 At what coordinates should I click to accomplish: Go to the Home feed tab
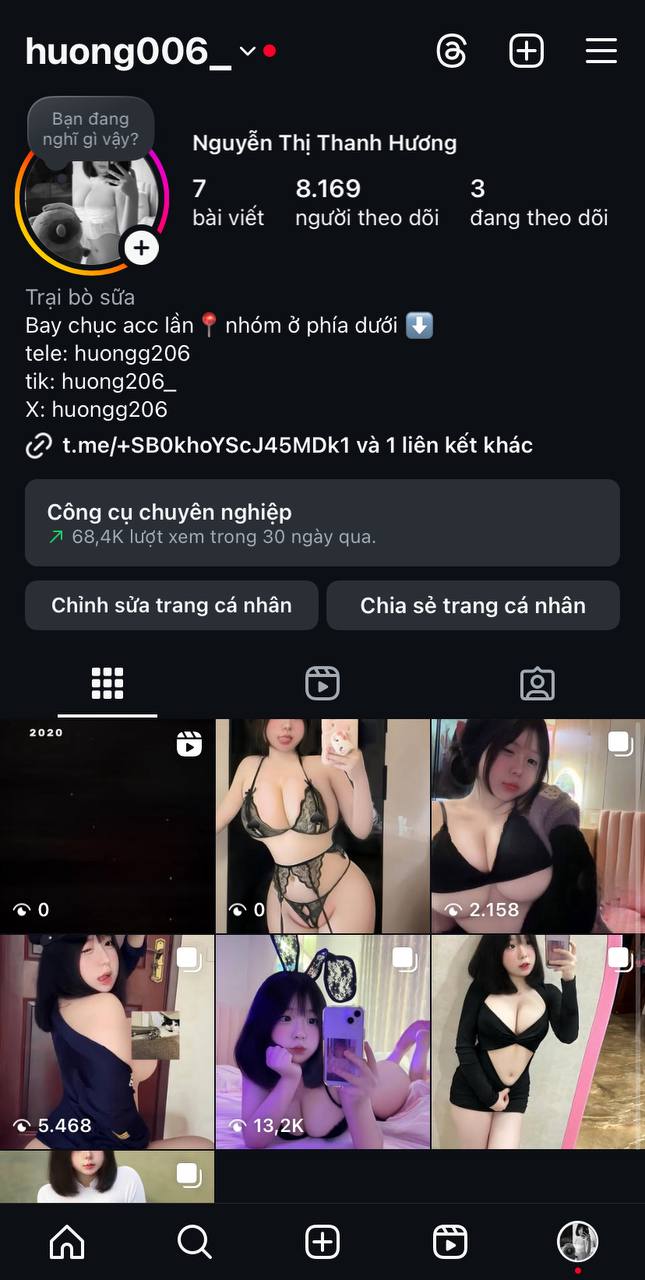[x=67, y=1242]
